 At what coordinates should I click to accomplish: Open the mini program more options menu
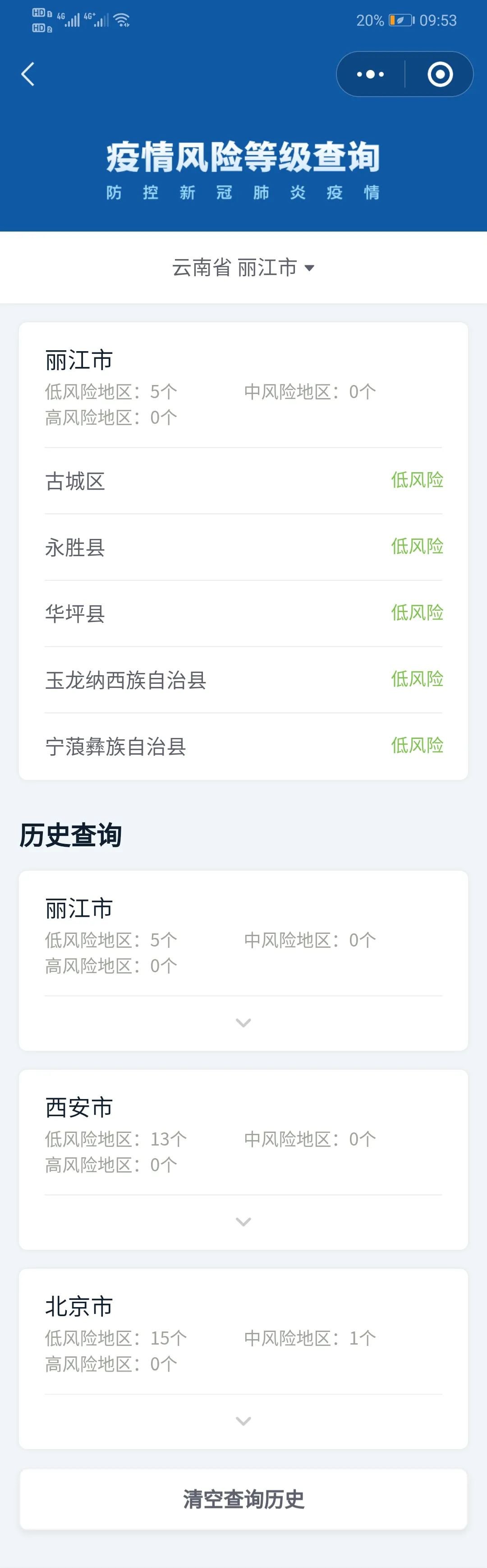click(370, 74)
